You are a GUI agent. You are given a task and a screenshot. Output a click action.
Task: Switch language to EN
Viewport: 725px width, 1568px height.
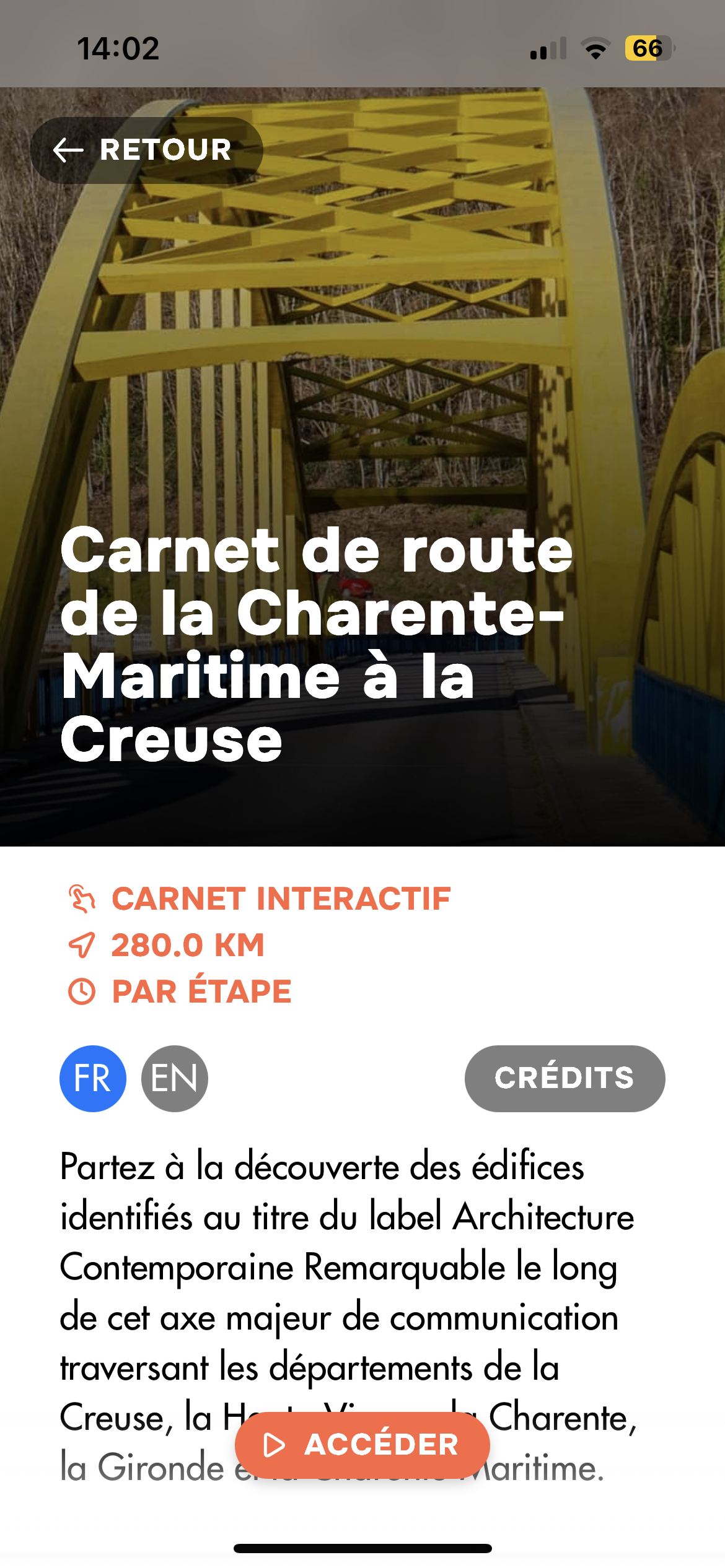click(x=175, y=1078)
